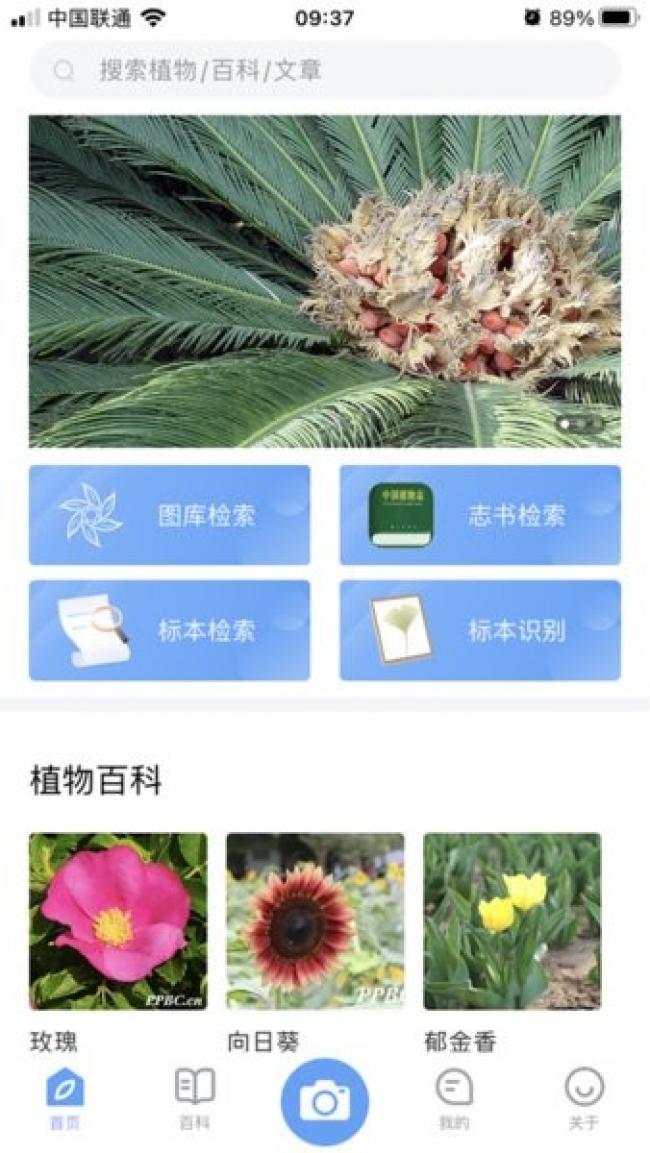This screenshot has width=650, height=1153.
Task: Tap the search box for plants and articles
Action: click(x=325, y=71)
